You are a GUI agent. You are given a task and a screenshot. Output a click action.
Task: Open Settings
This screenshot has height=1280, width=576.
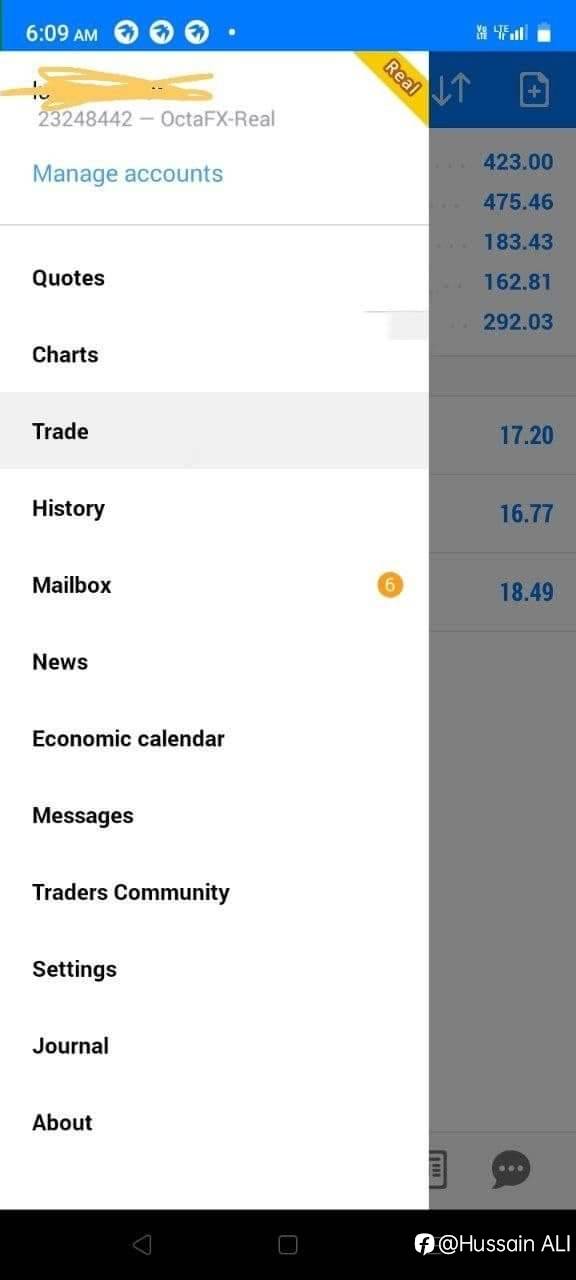(x=214, y=969)
